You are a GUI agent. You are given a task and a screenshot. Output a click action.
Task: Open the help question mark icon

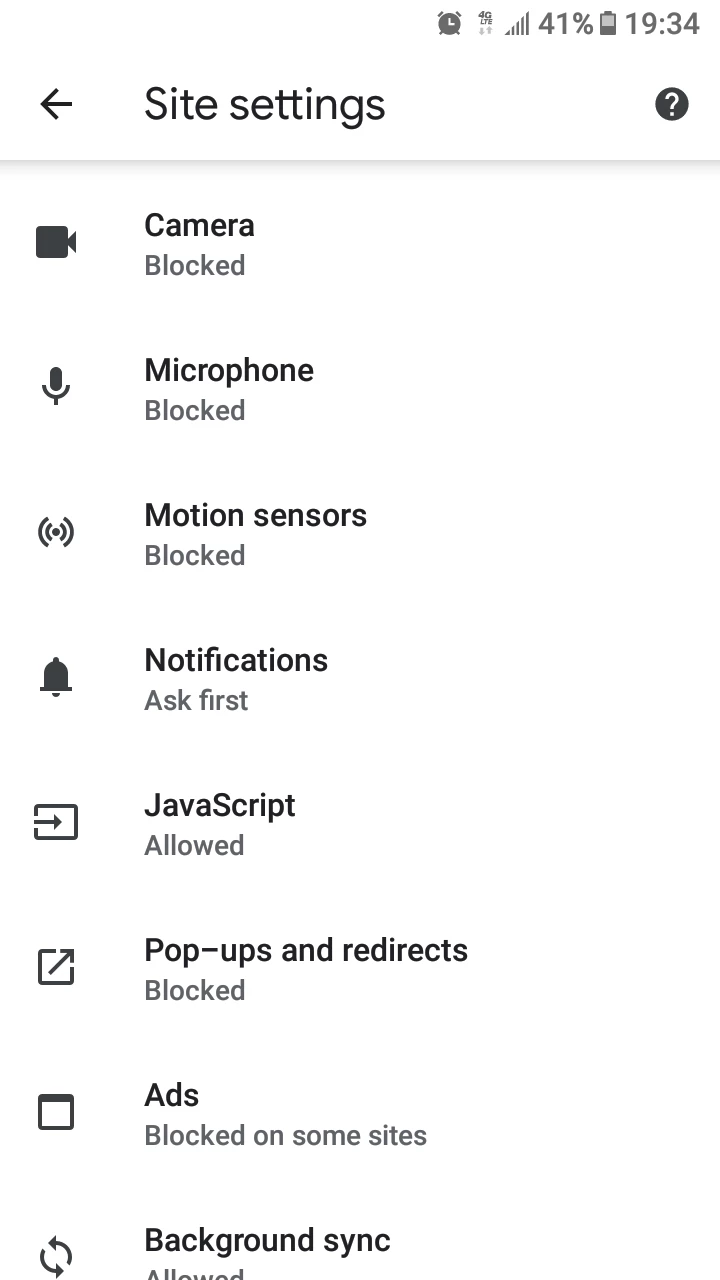pos(672,104)
